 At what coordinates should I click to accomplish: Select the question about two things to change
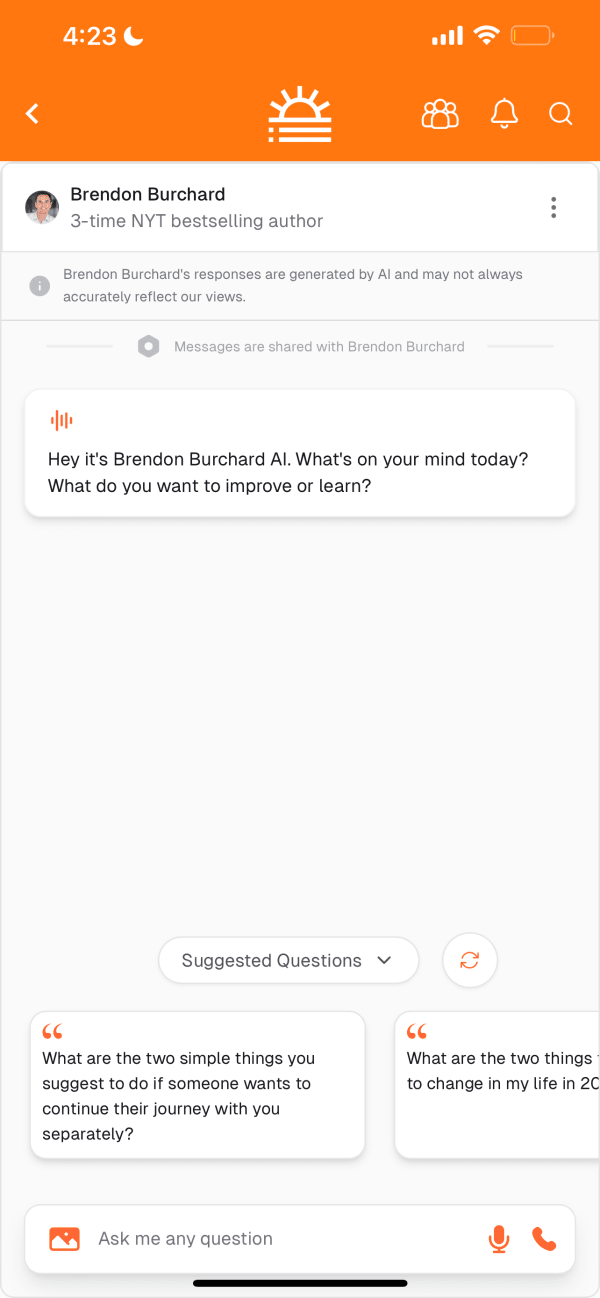(497, 1085)
